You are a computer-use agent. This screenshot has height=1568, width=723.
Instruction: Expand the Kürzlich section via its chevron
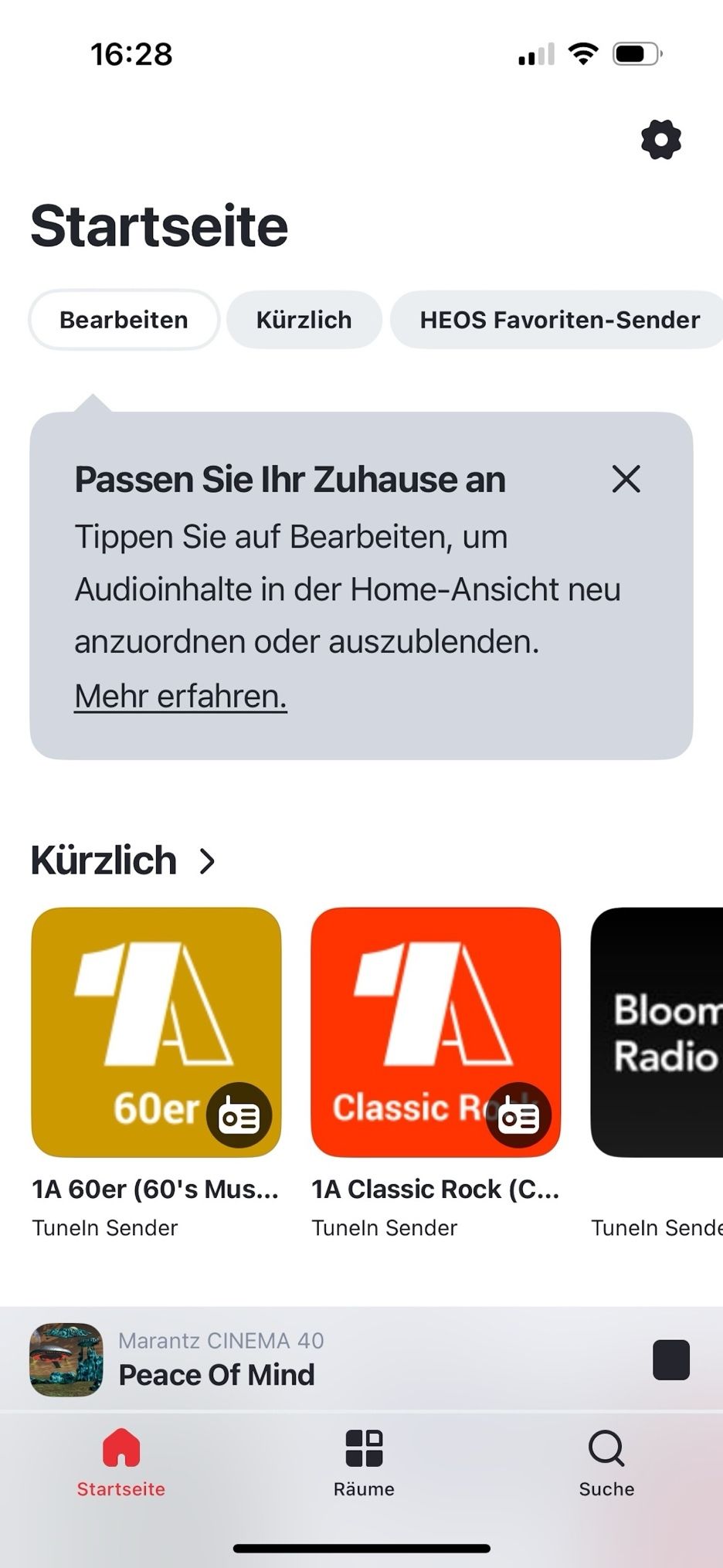click(x=207, y=861)
